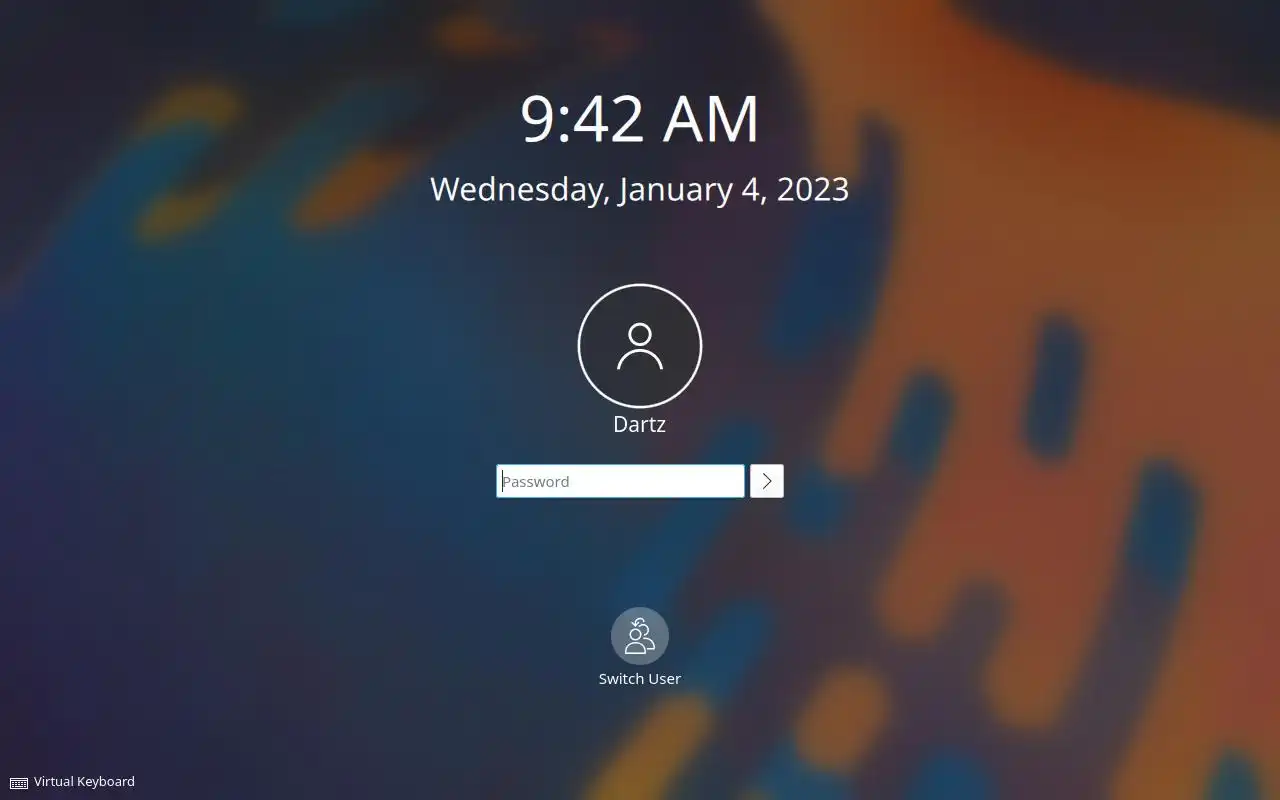The height and width of the screenshot is (800, 1280).
Task: Focus the Password field
Action: [x=620, y=481]
